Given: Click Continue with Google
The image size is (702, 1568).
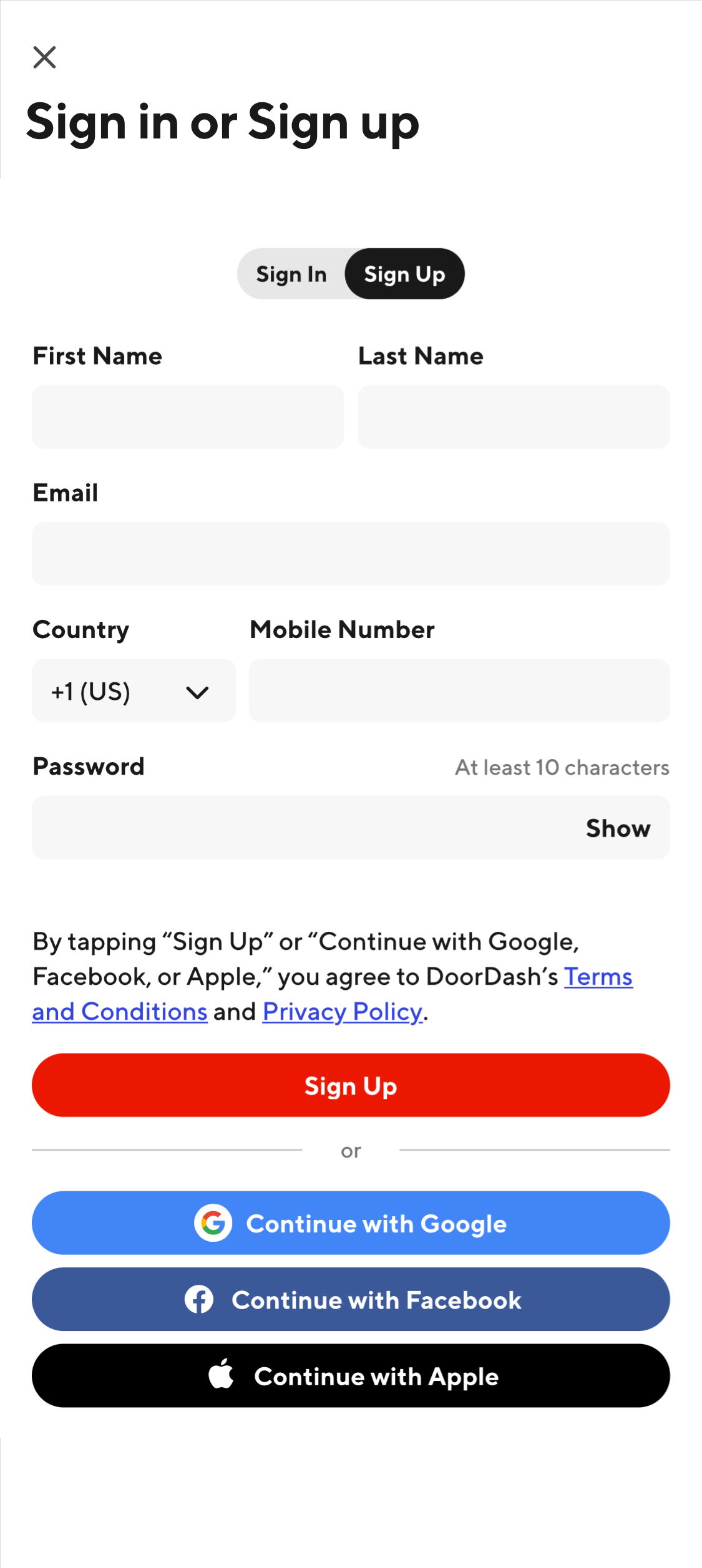Looking at the screenshot, I should tap(351, 1223).
